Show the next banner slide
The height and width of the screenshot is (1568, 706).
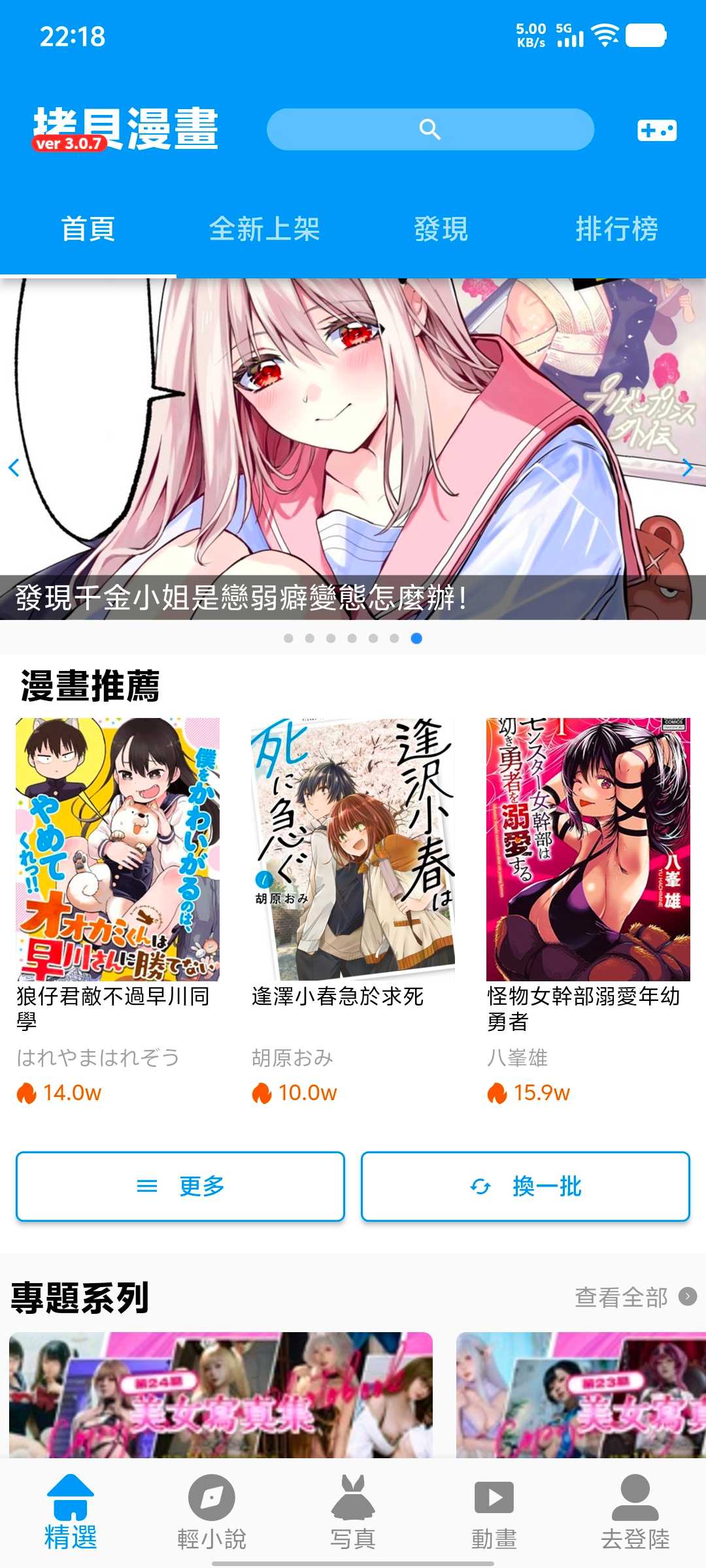[x=687, y=468]
